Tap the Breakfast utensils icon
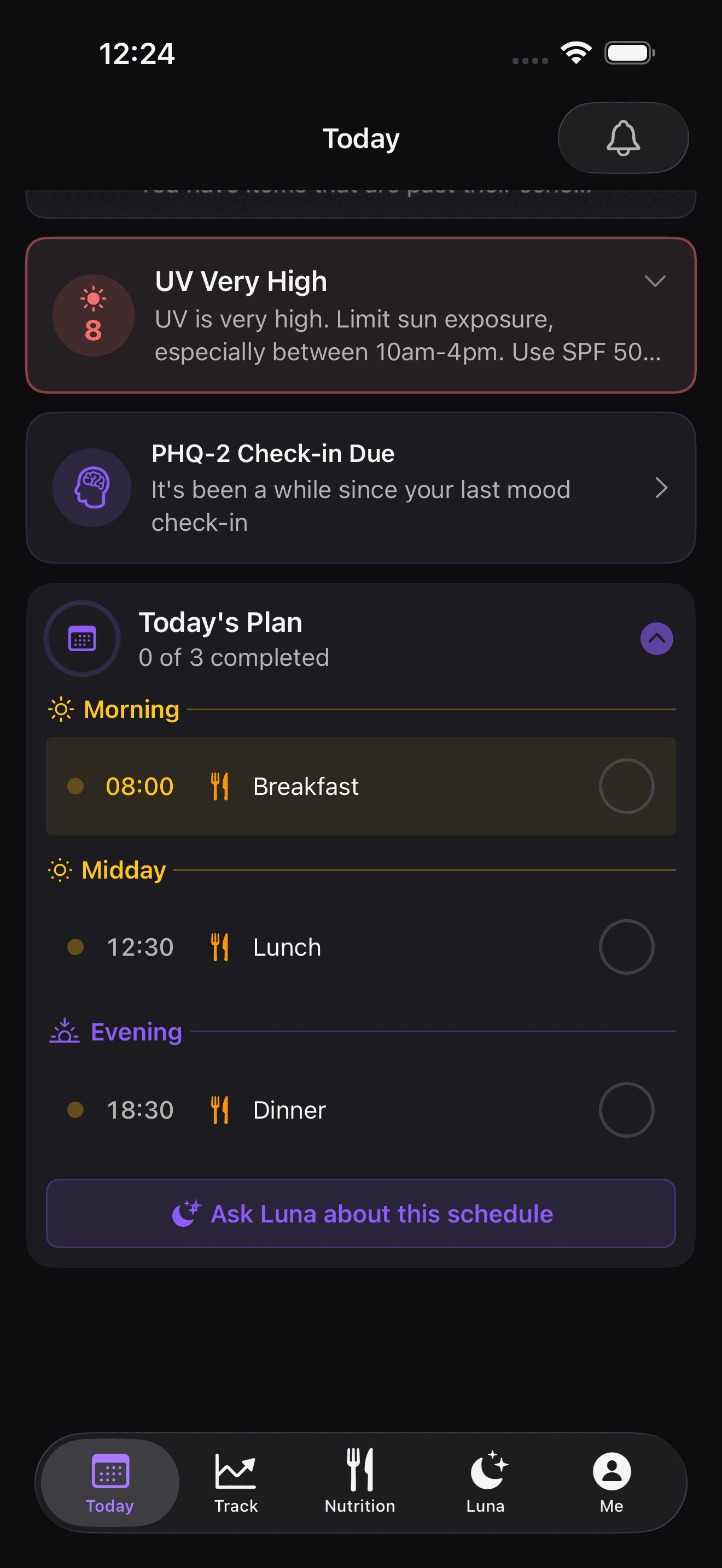 click(x=220, y=785)
